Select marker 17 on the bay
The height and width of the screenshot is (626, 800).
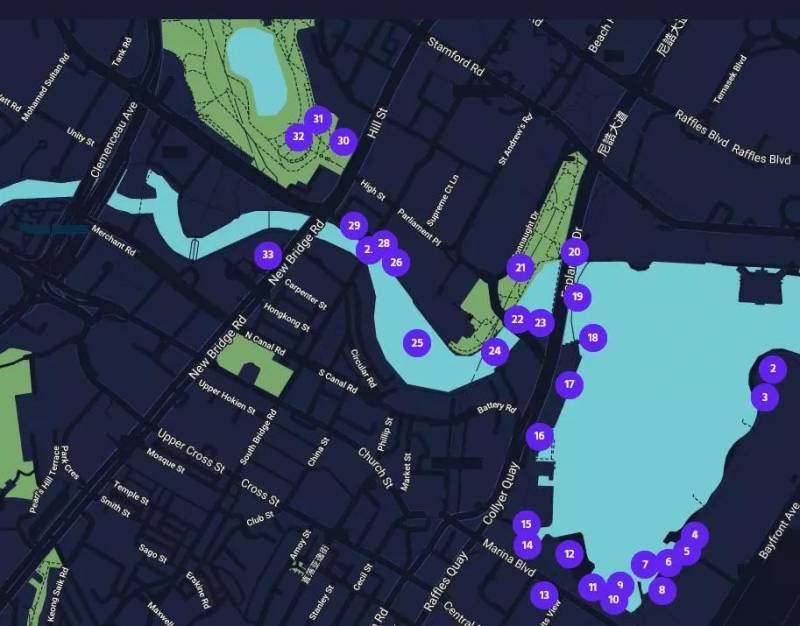[x=569, y=384]
